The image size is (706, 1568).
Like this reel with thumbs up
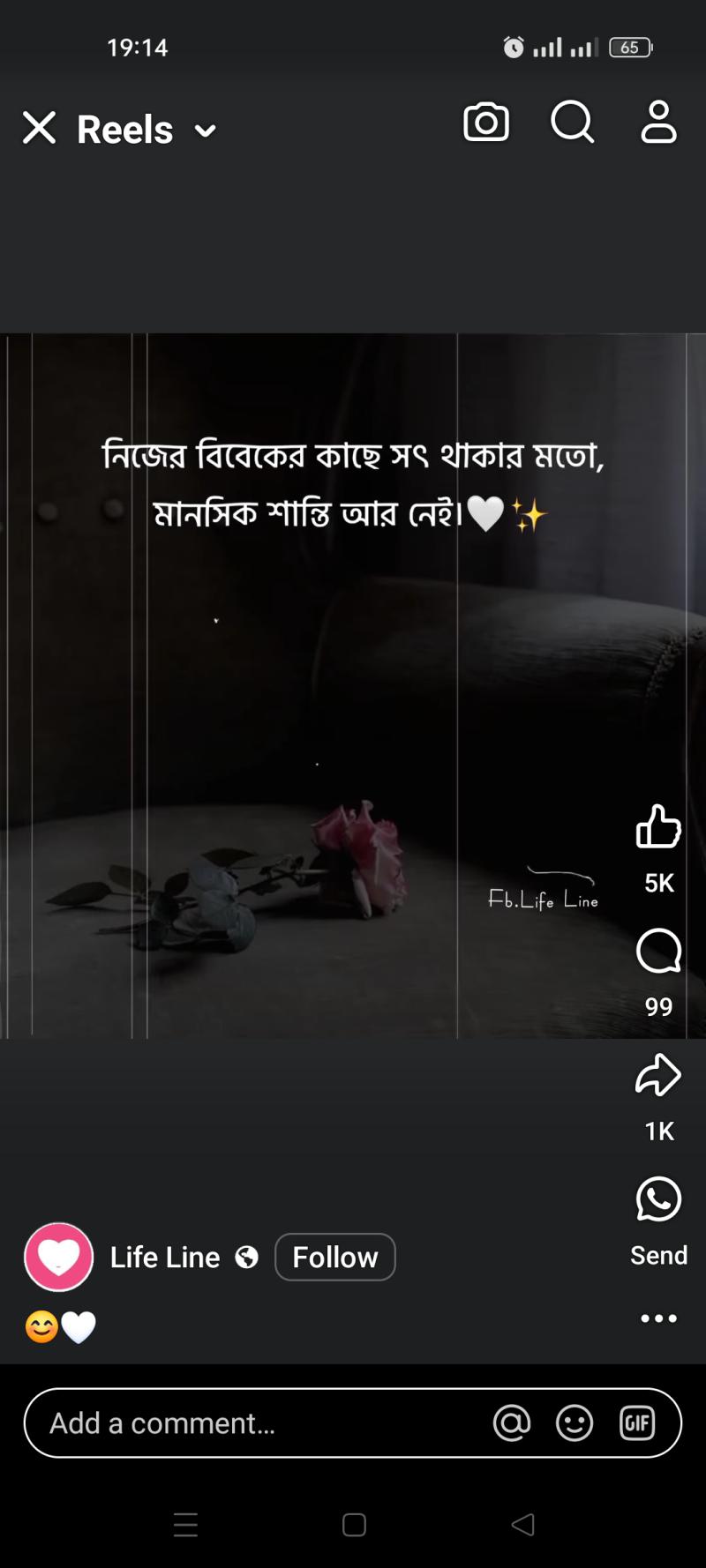(x=658, y=826)
